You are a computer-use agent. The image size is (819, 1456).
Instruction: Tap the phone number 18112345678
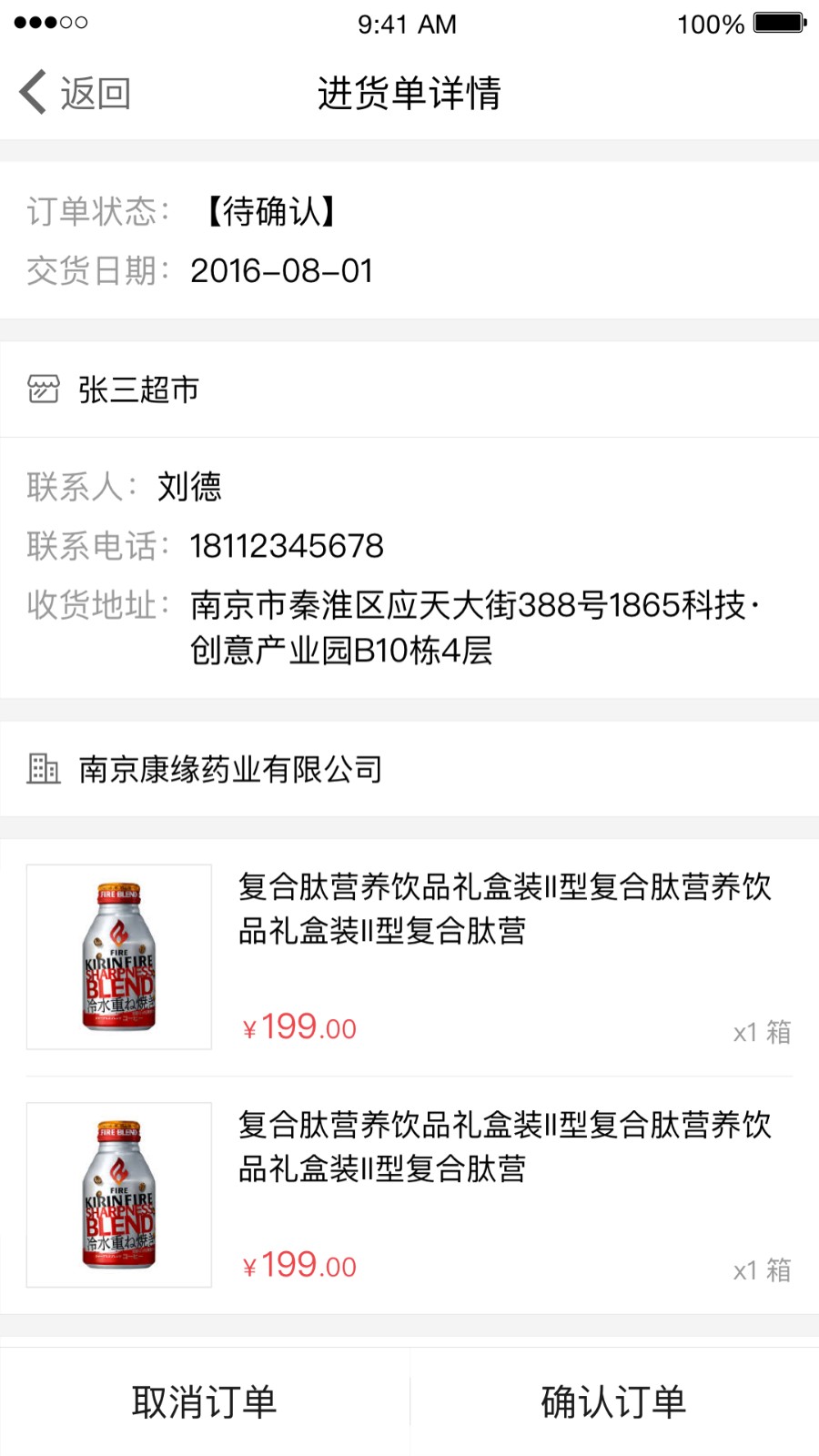point(287,545)
